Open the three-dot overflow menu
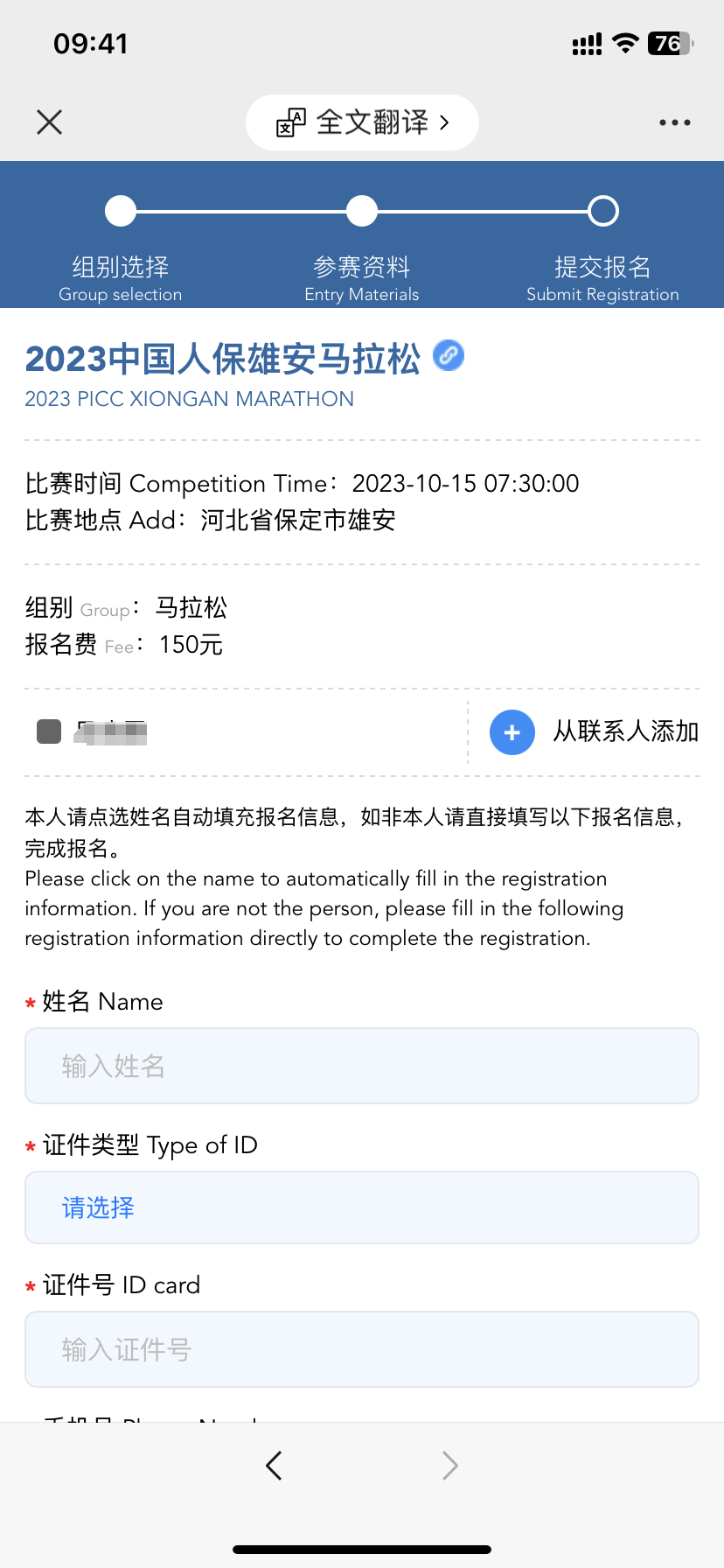The height and width of the screenshot is (1568, 724). 674,122
